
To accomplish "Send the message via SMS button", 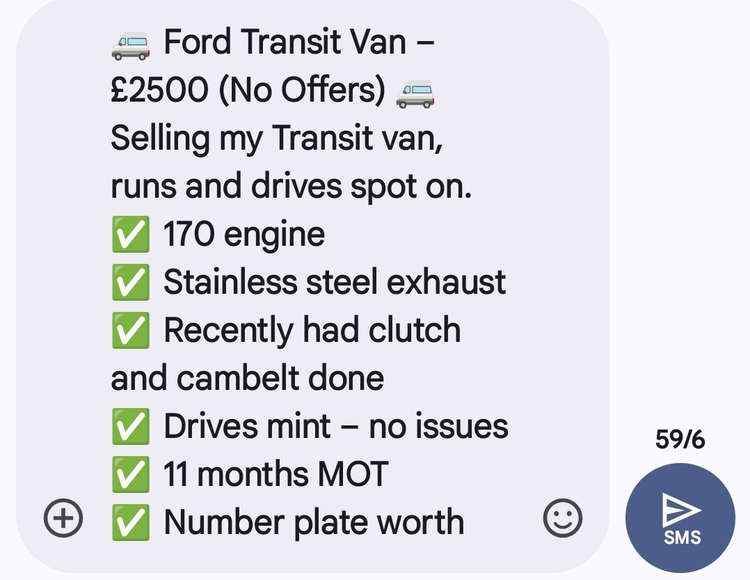I will [x=680, y=518].
